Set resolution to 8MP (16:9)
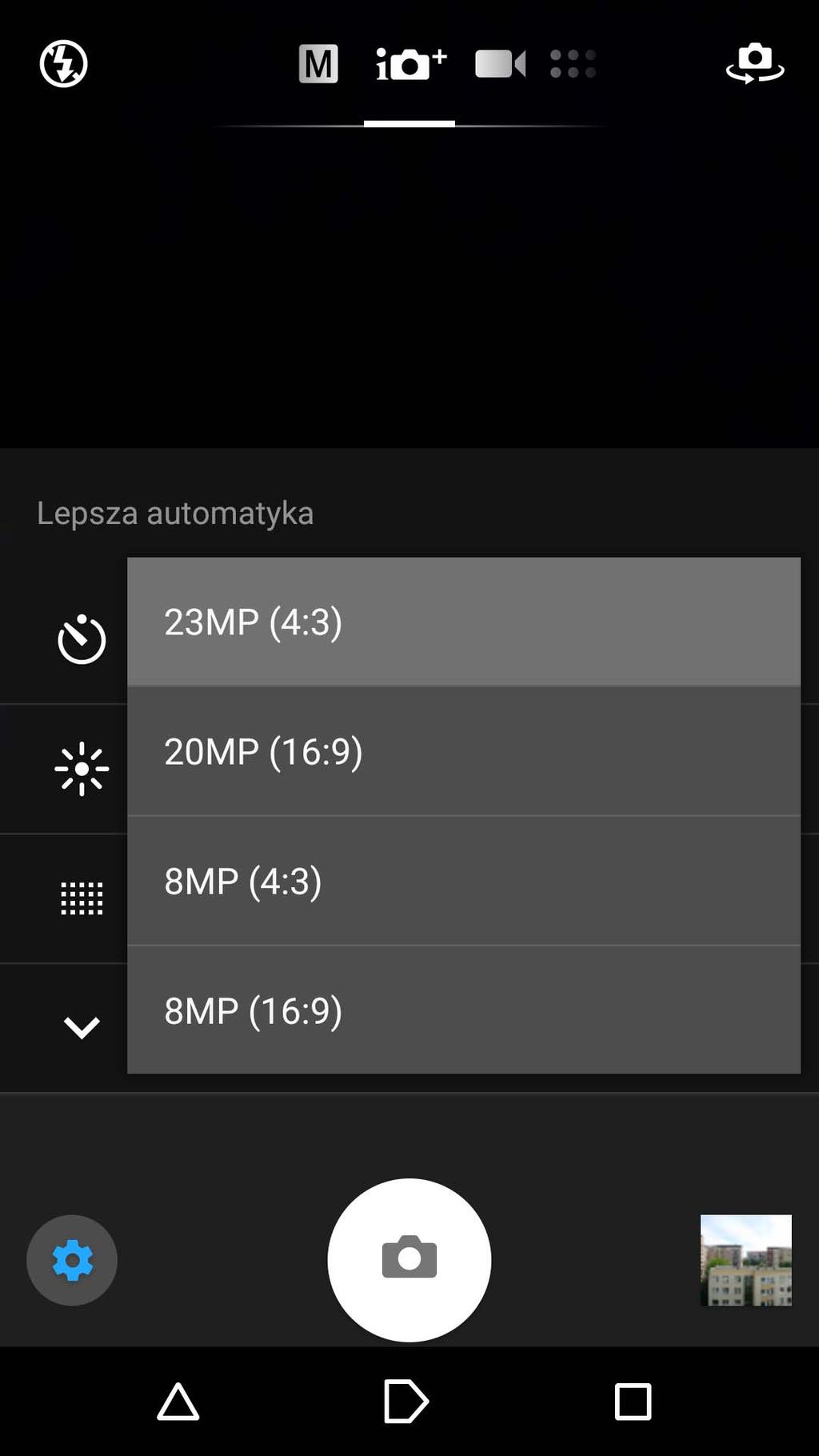This screenshot has width=819, height=1456. coord(464,1010)
